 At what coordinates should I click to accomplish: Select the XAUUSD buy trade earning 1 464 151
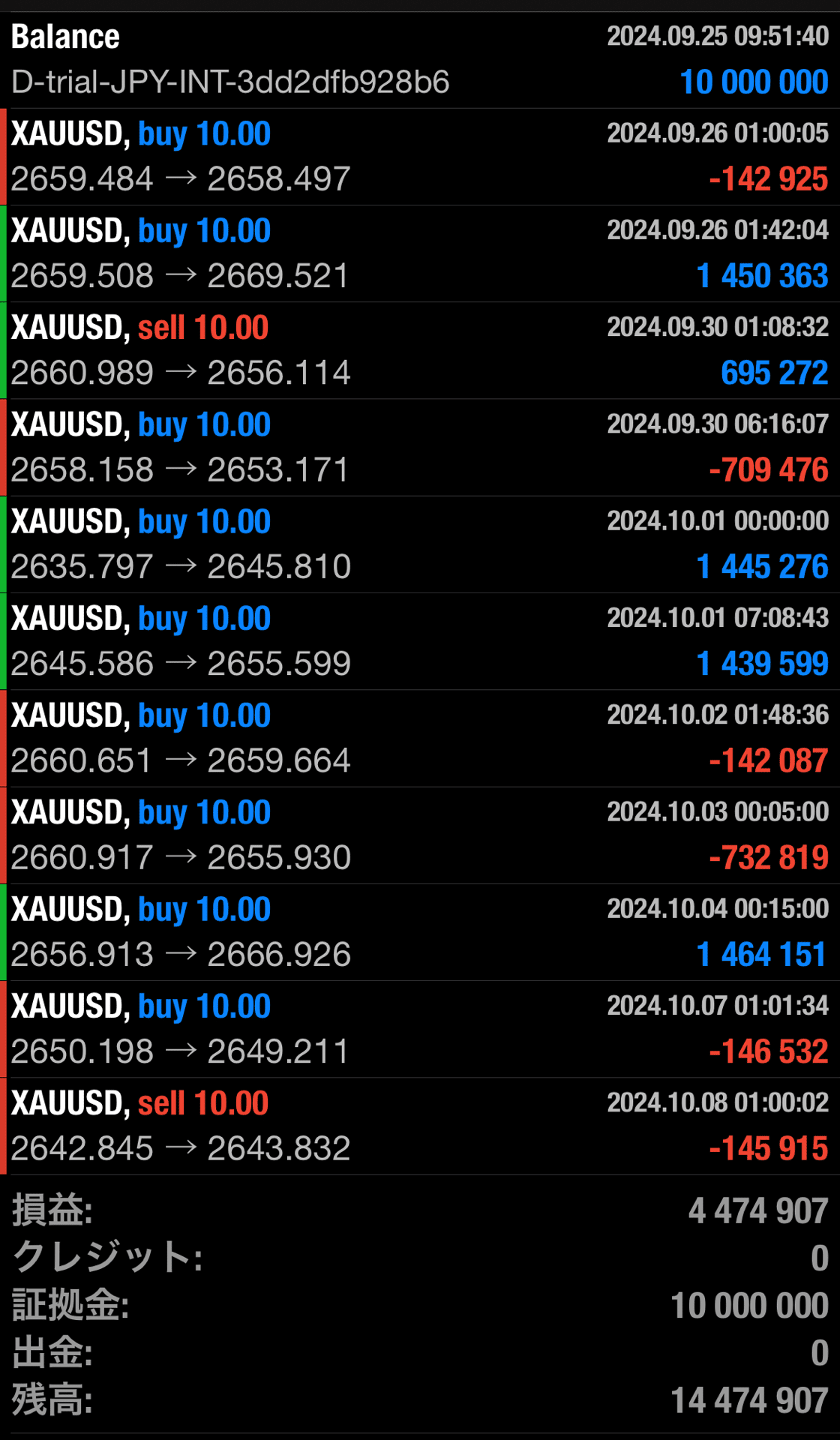pyautogui.click(x=420, y=931)
